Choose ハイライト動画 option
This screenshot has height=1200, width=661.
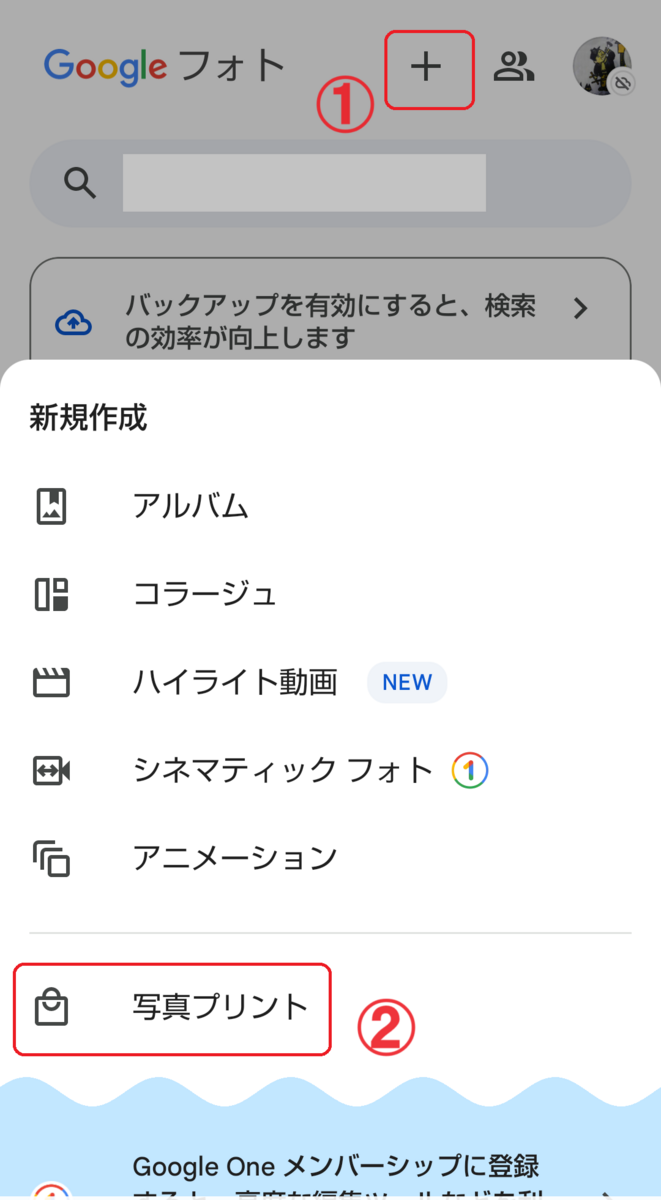pos(330,682)
